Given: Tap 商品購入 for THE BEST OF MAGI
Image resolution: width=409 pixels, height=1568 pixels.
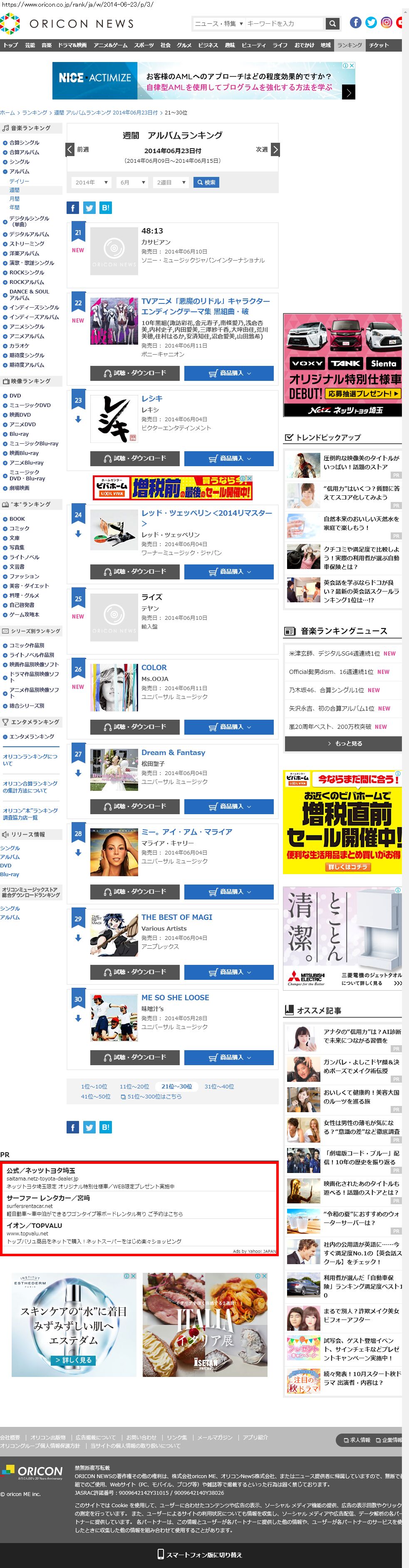Looking at the screenshot, I should pyautogui.click(x=229, y=972).
